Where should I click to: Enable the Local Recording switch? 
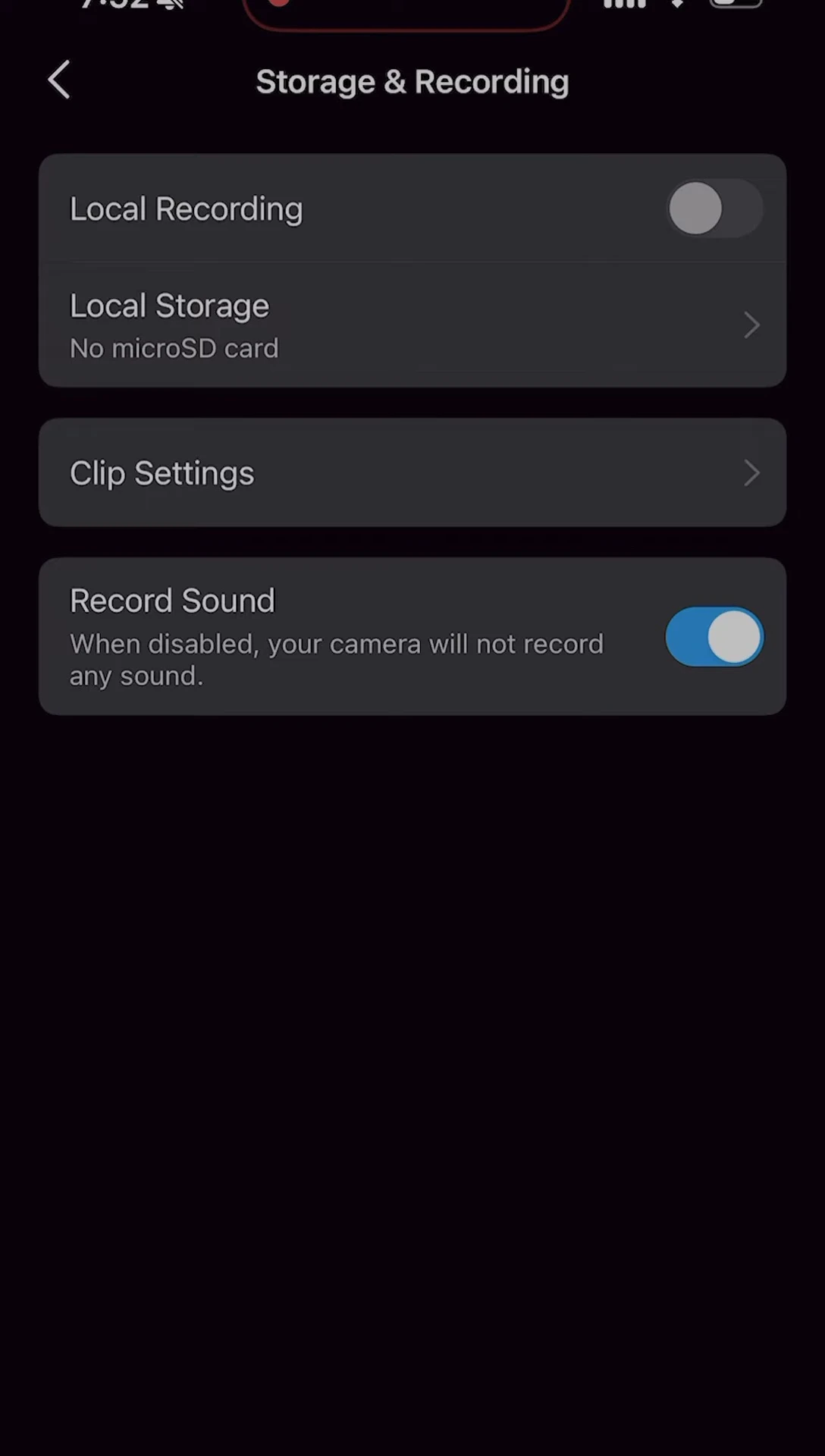point(714,209)
